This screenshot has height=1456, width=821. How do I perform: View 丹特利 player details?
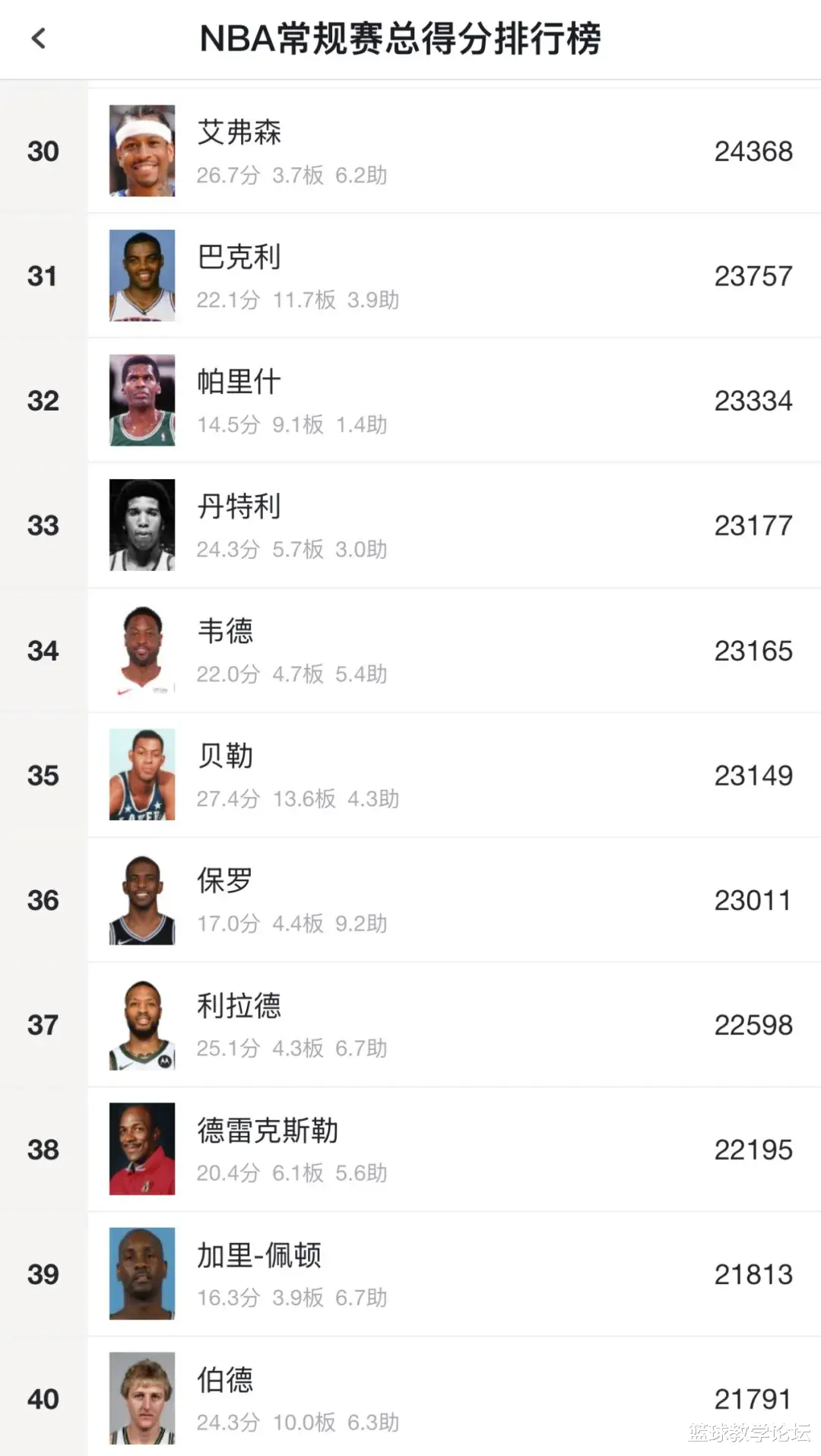[x=410, y=525]
